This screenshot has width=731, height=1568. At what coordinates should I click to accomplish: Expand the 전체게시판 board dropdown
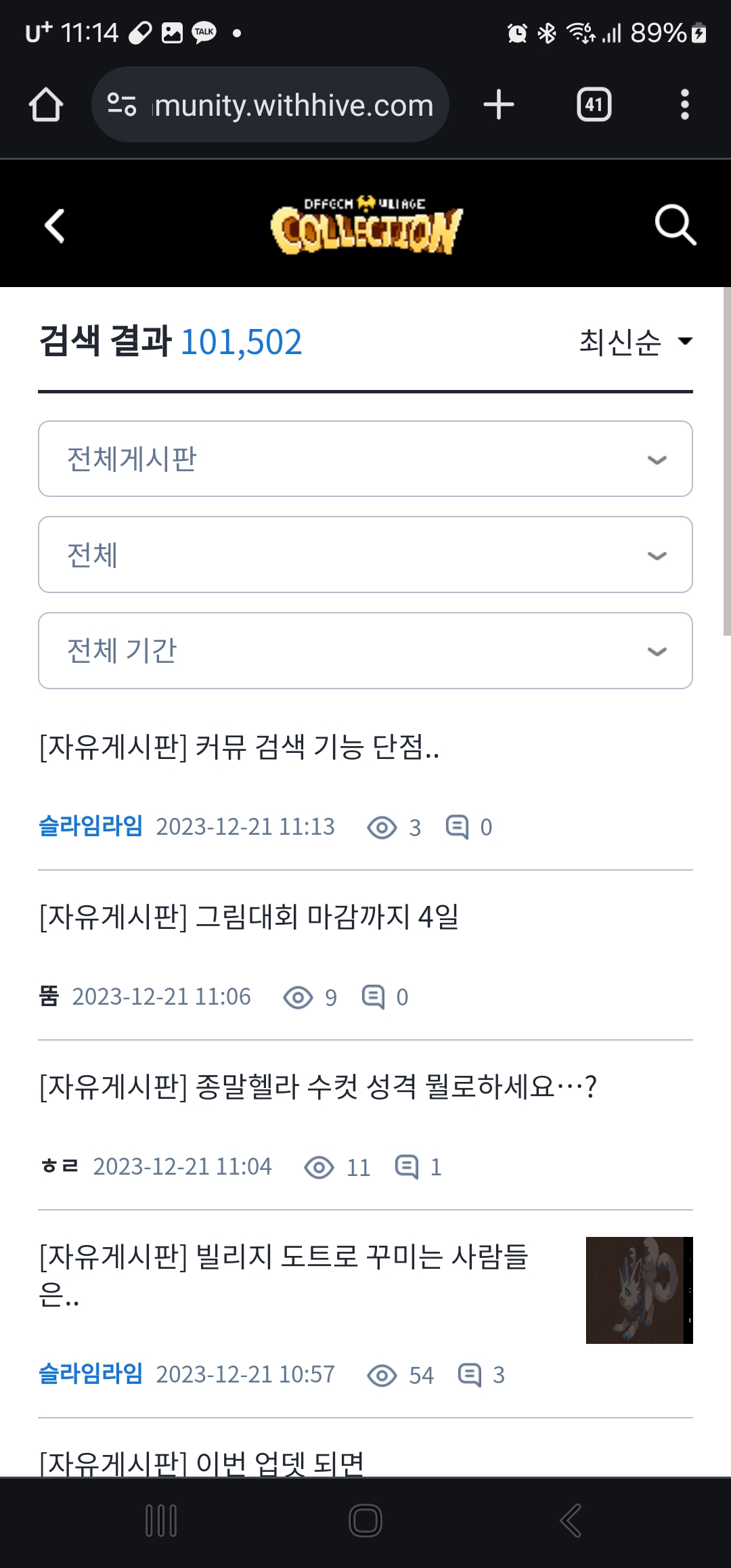point(365,459)
